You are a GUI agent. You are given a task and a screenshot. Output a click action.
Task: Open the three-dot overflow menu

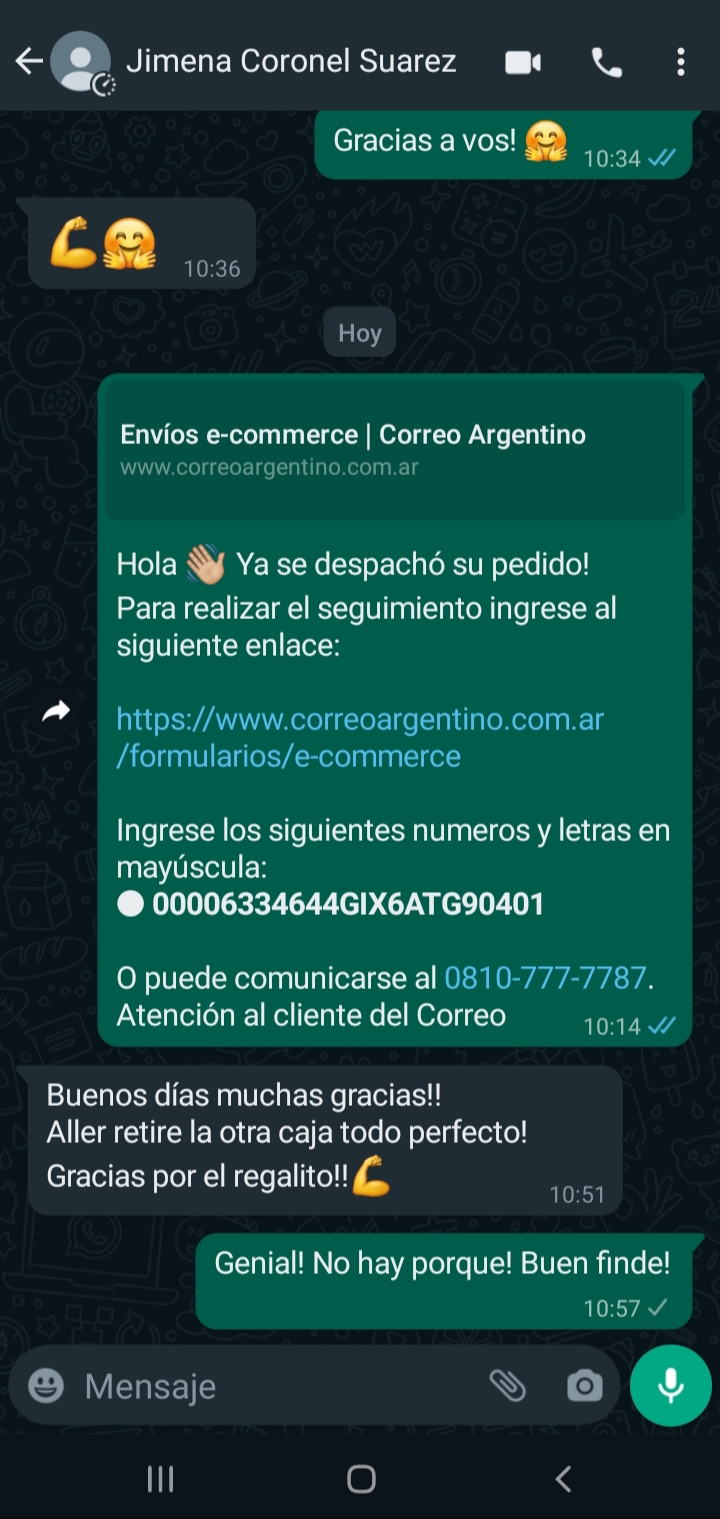[680, 62]
